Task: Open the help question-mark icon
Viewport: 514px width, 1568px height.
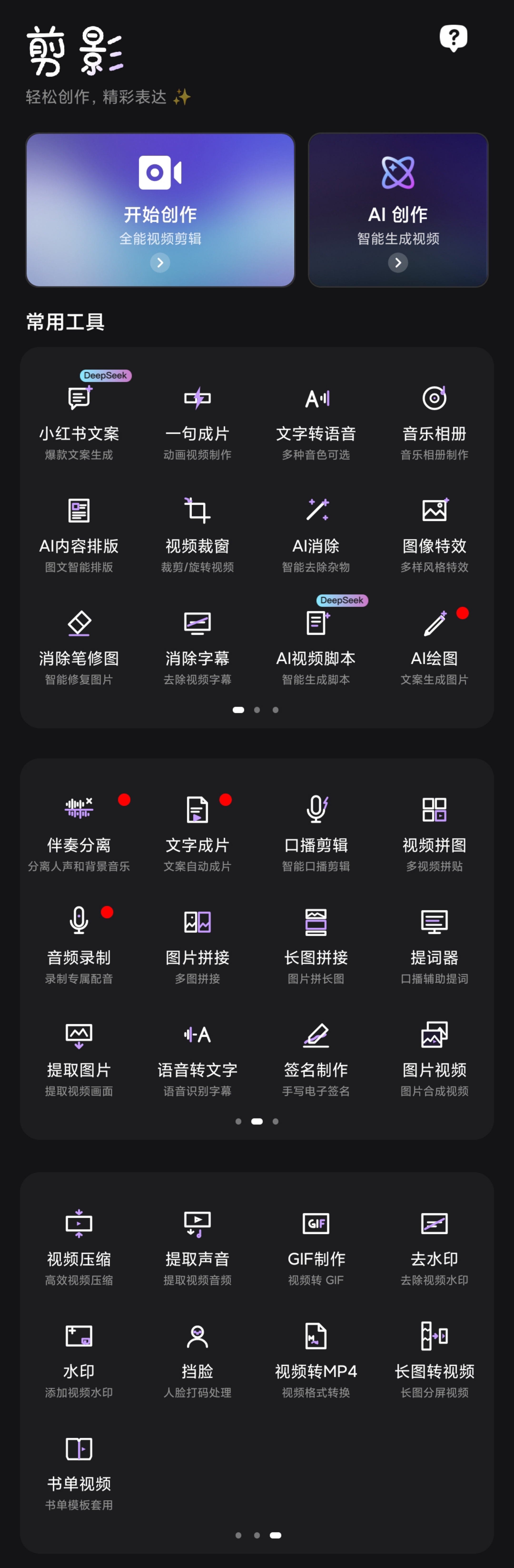Action: [453, 38]
